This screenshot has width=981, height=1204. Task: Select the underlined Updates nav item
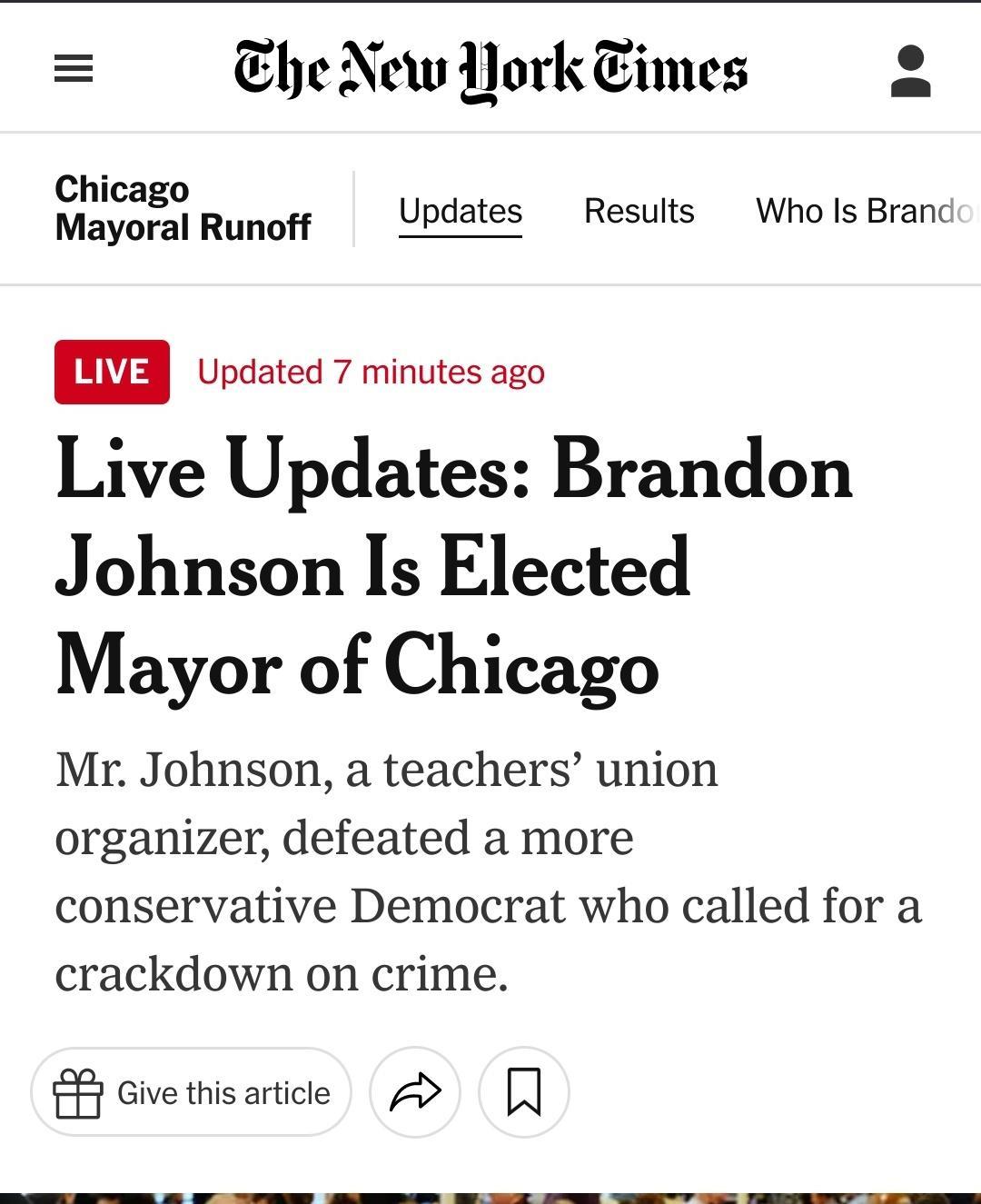pos(461,211)
